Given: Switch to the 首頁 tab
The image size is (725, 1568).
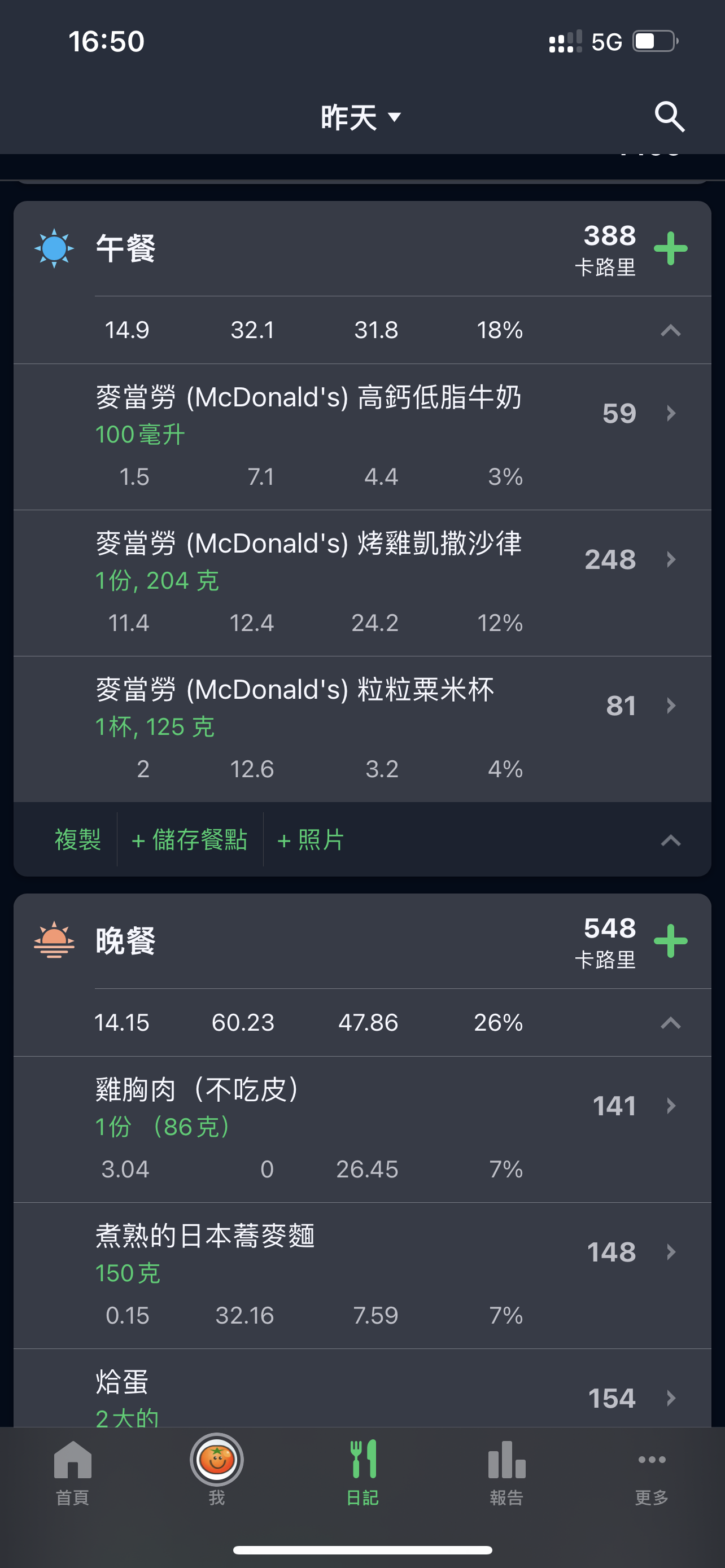Looking at the screenshot, I should [x=72, y=1472].
